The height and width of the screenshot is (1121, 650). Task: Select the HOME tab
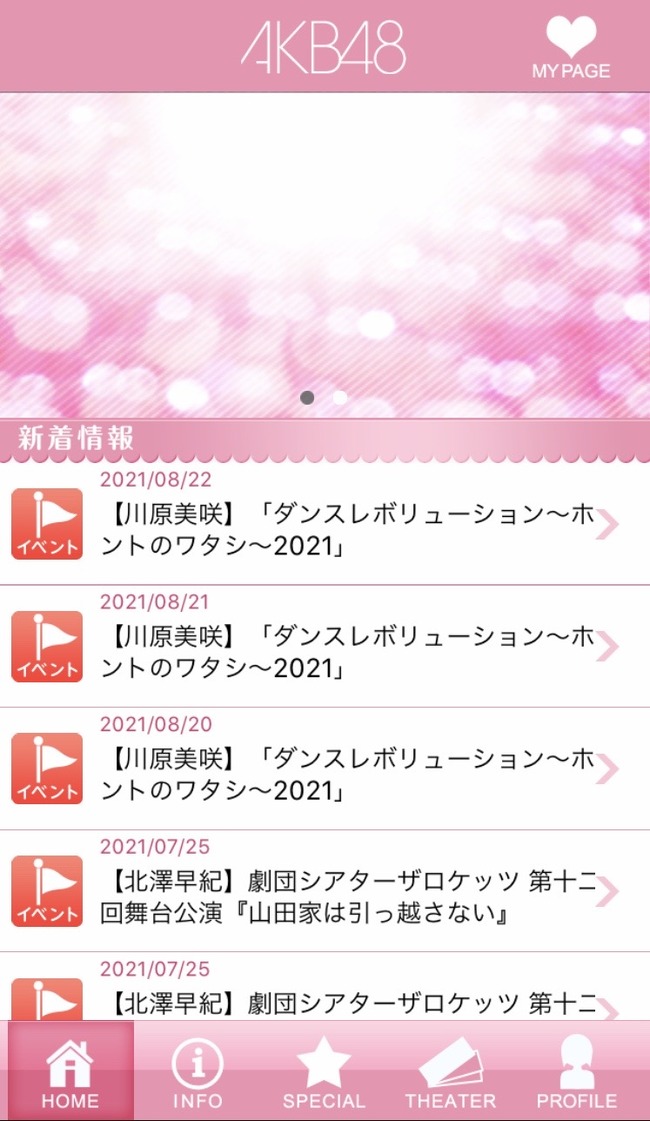pos(71,1072)
